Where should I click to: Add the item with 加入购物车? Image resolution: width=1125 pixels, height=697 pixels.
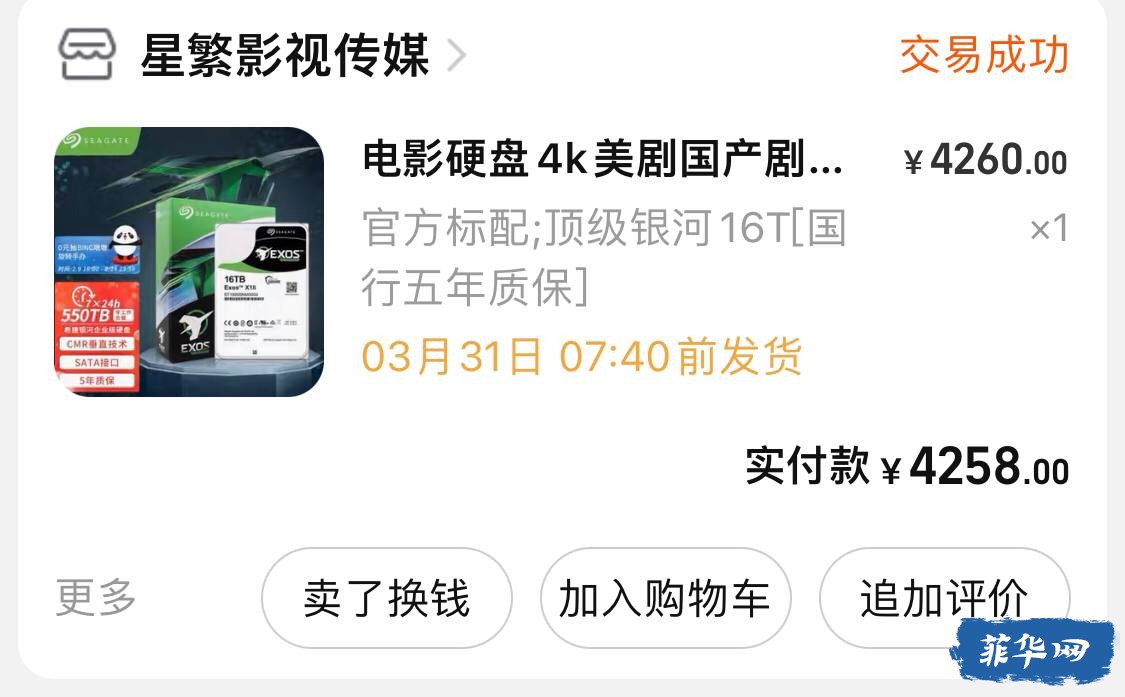665,598
